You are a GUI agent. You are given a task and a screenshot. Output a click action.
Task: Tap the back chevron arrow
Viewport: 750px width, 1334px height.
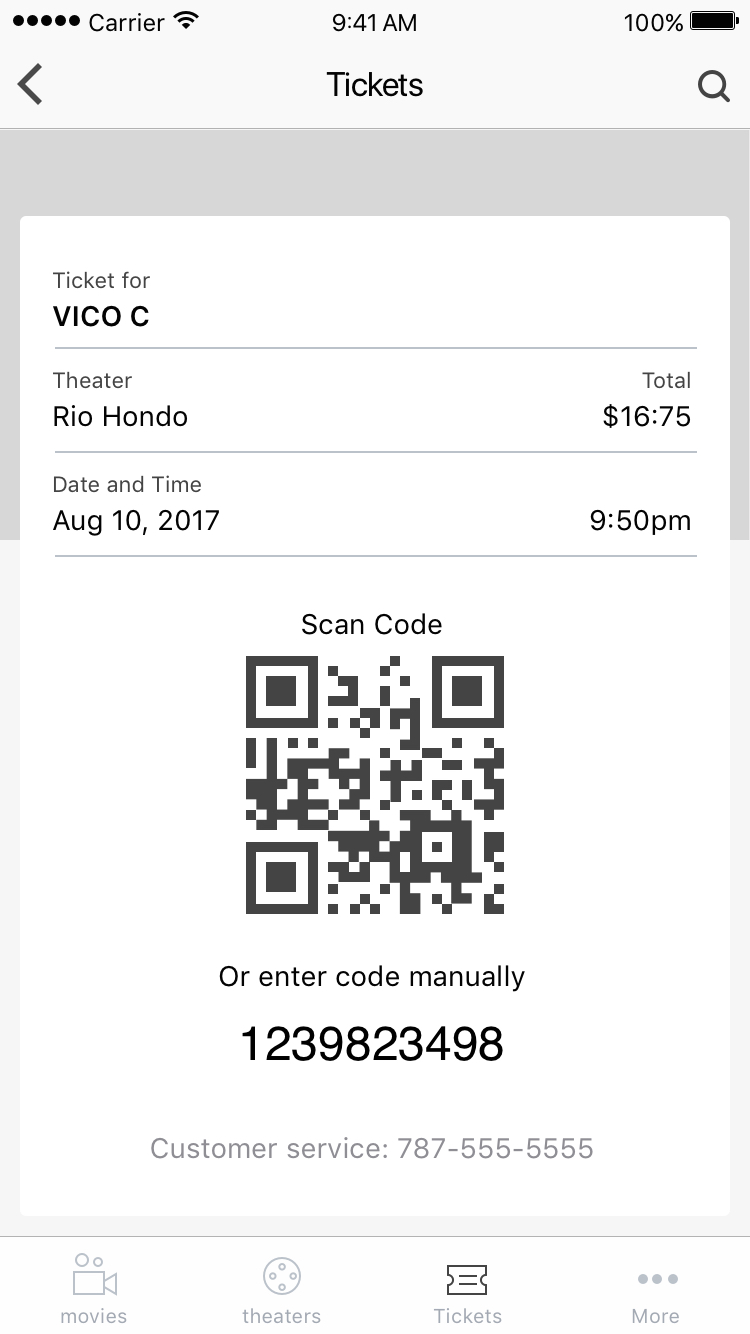[28, 84]
